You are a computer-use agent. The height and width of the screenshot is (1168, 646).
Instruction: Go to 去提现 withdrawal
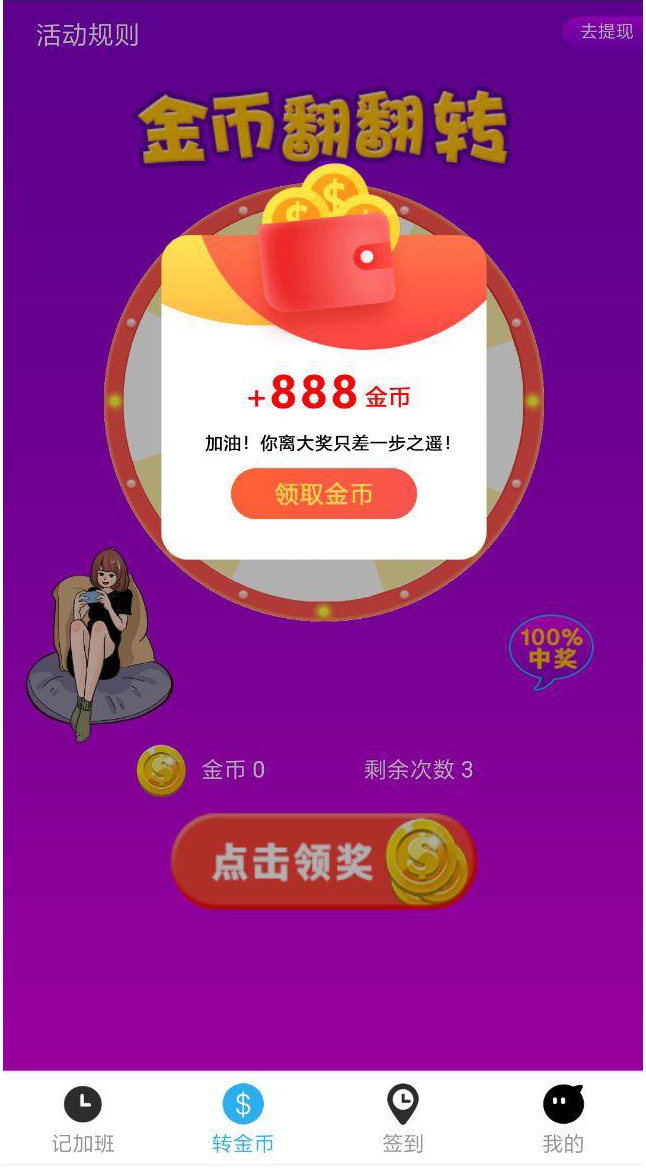pyautogui.click(x=605, y=32)
